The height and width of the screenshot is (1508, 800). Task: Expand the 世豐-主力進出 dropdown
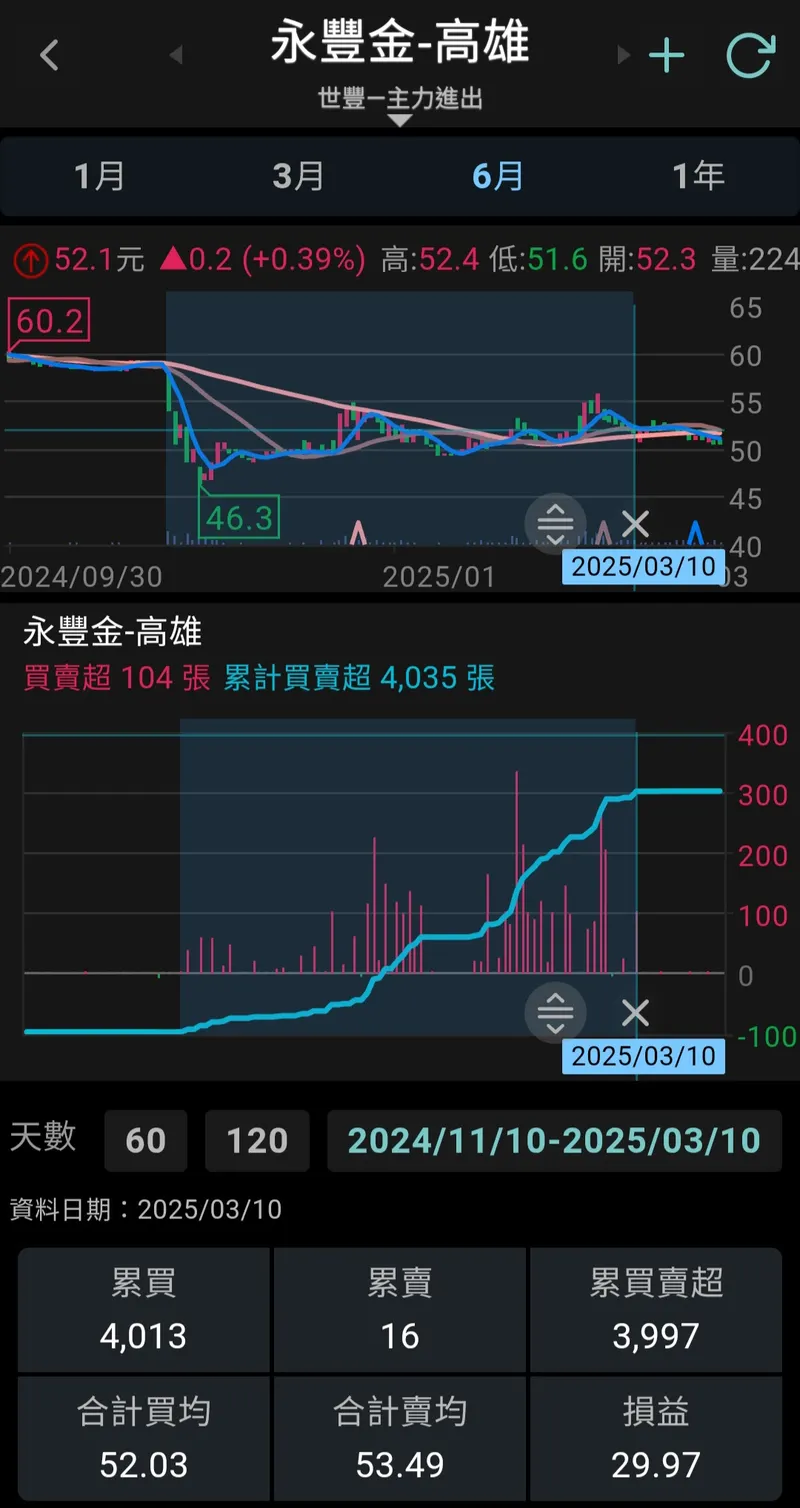pos(400,105)
